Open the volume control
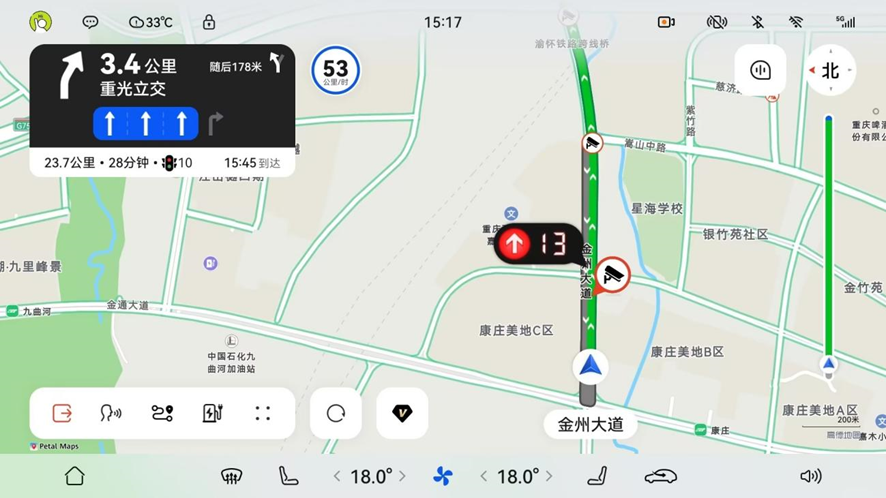886x498 pixels. pos(810,476)
